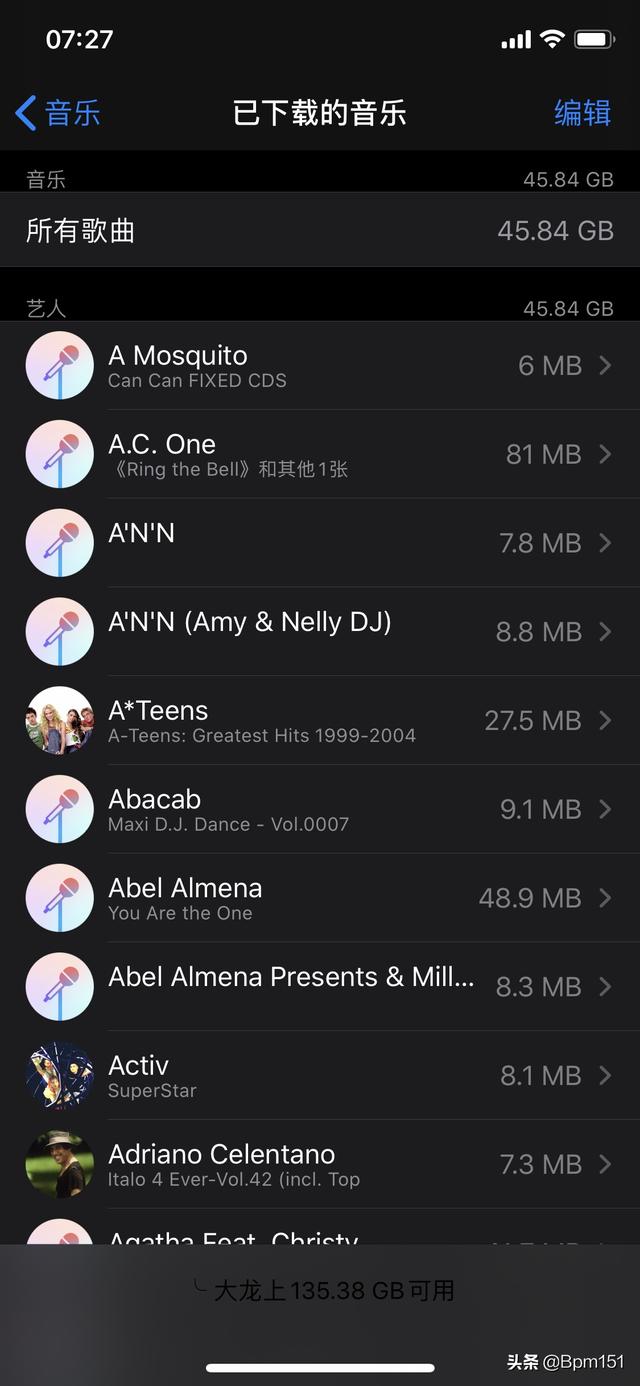Select the A'N'N artist entry
The height and width of the screenshot is (1386, 640).
coord(320,543)
